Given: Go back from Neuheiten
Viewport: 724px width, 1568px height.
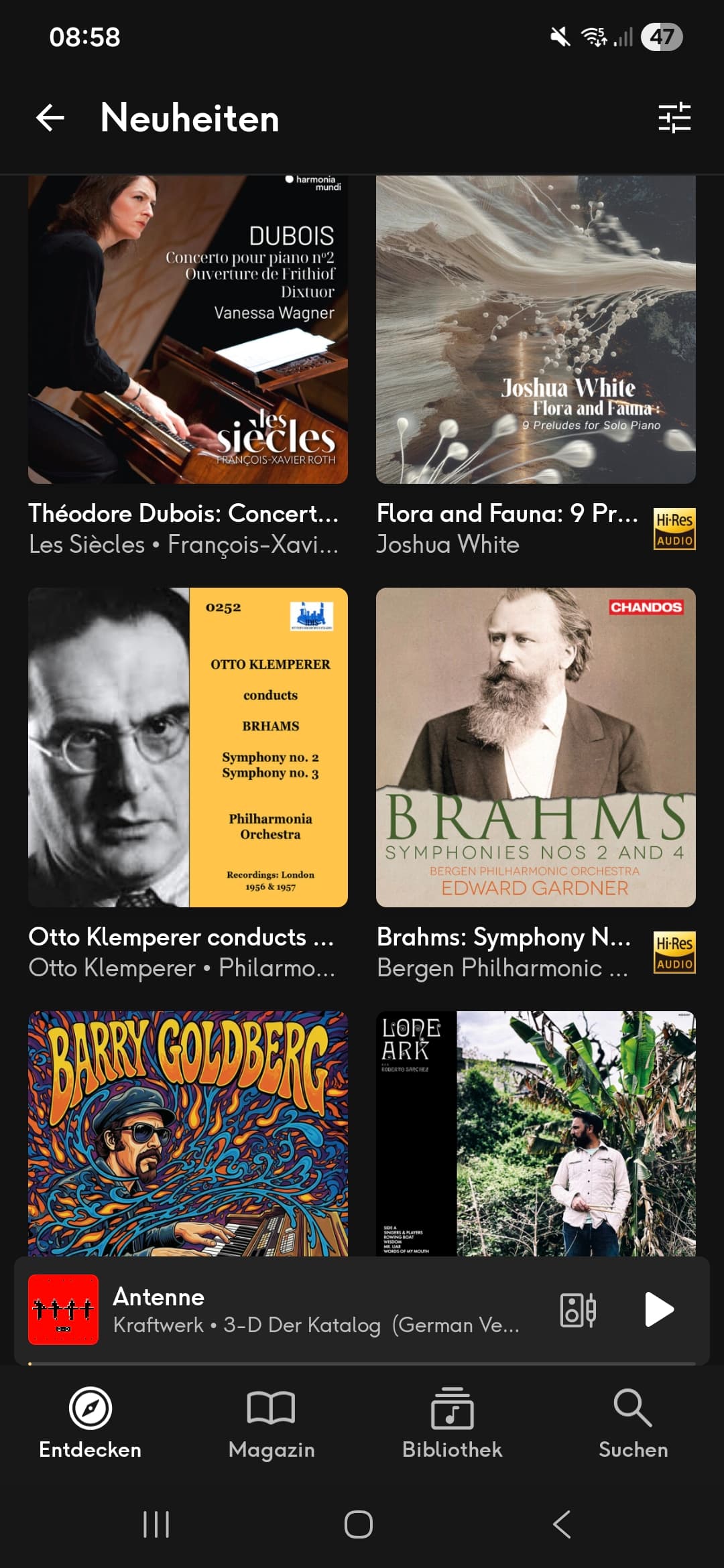Looking at the screenshot, I should pyautogui.click(x=50, y=118).
